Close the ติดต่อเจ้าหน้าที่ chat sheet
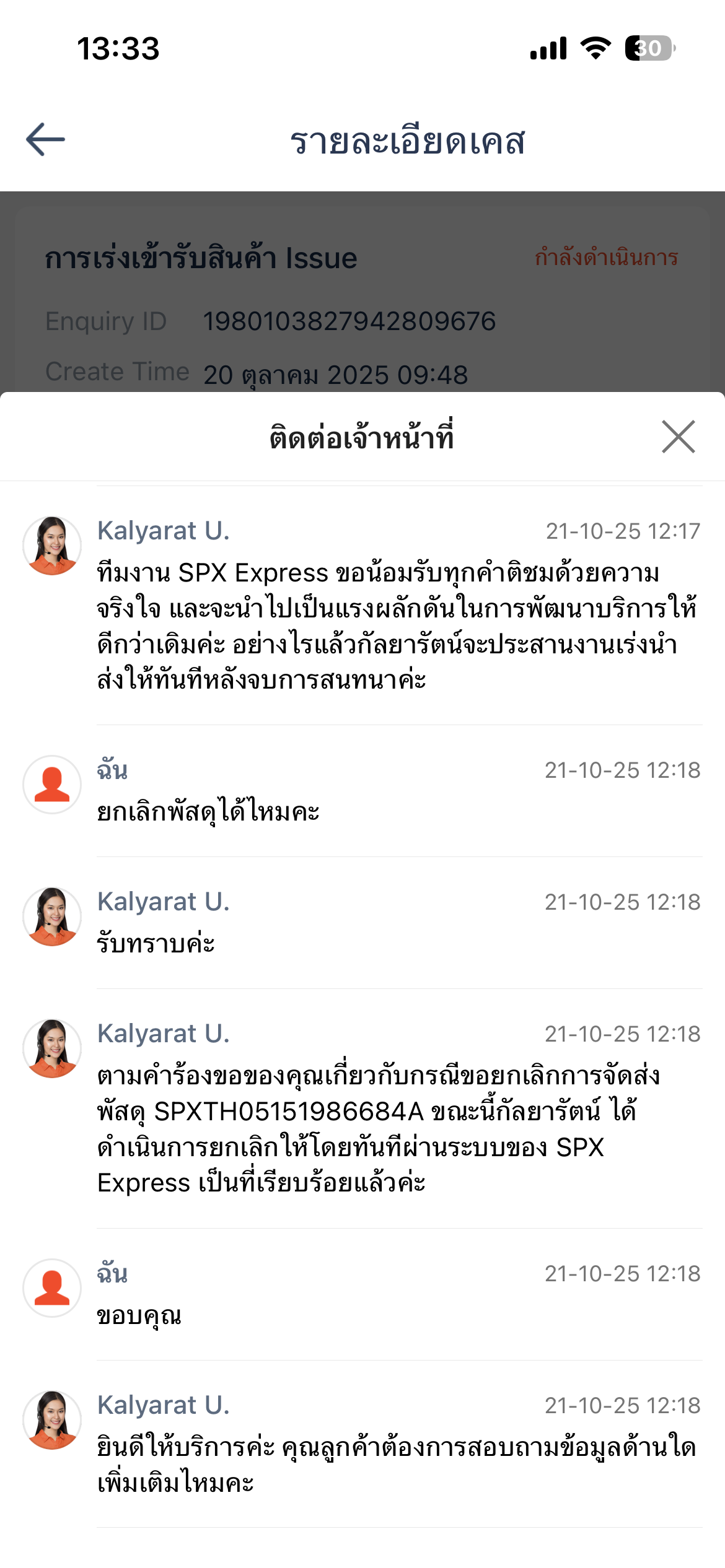Screen dimensions: 725x1568 click(678, 437)
